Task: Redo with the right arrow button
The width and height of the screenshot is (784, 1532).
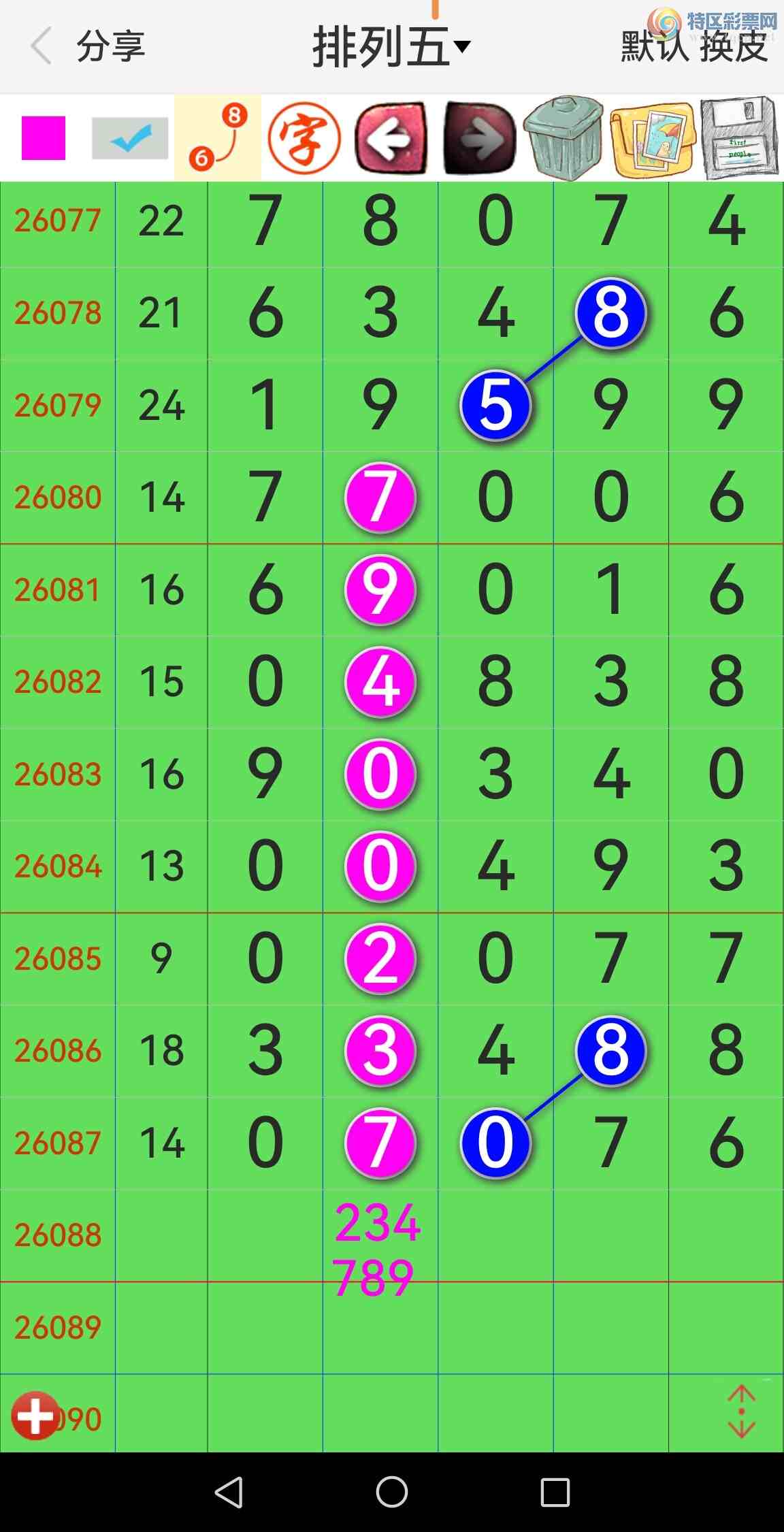Action: 479,138
